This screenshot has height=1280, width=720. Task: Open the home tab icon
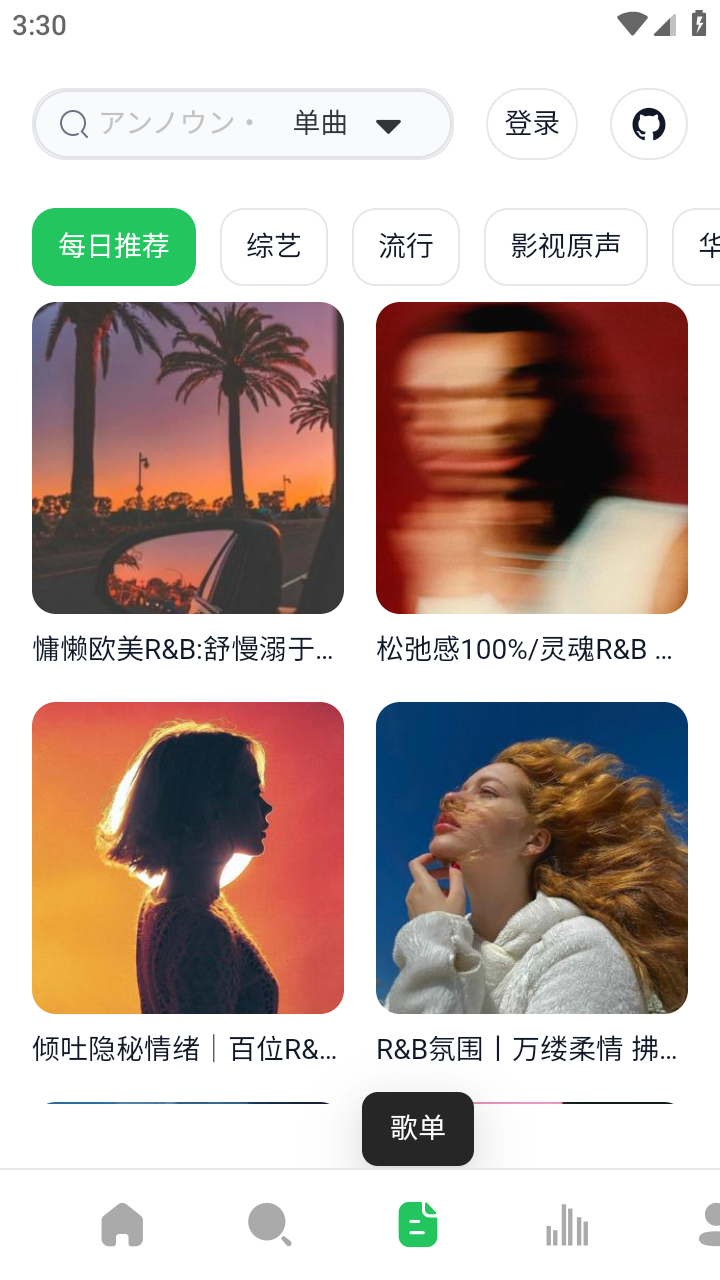[x=122, y=1222]
